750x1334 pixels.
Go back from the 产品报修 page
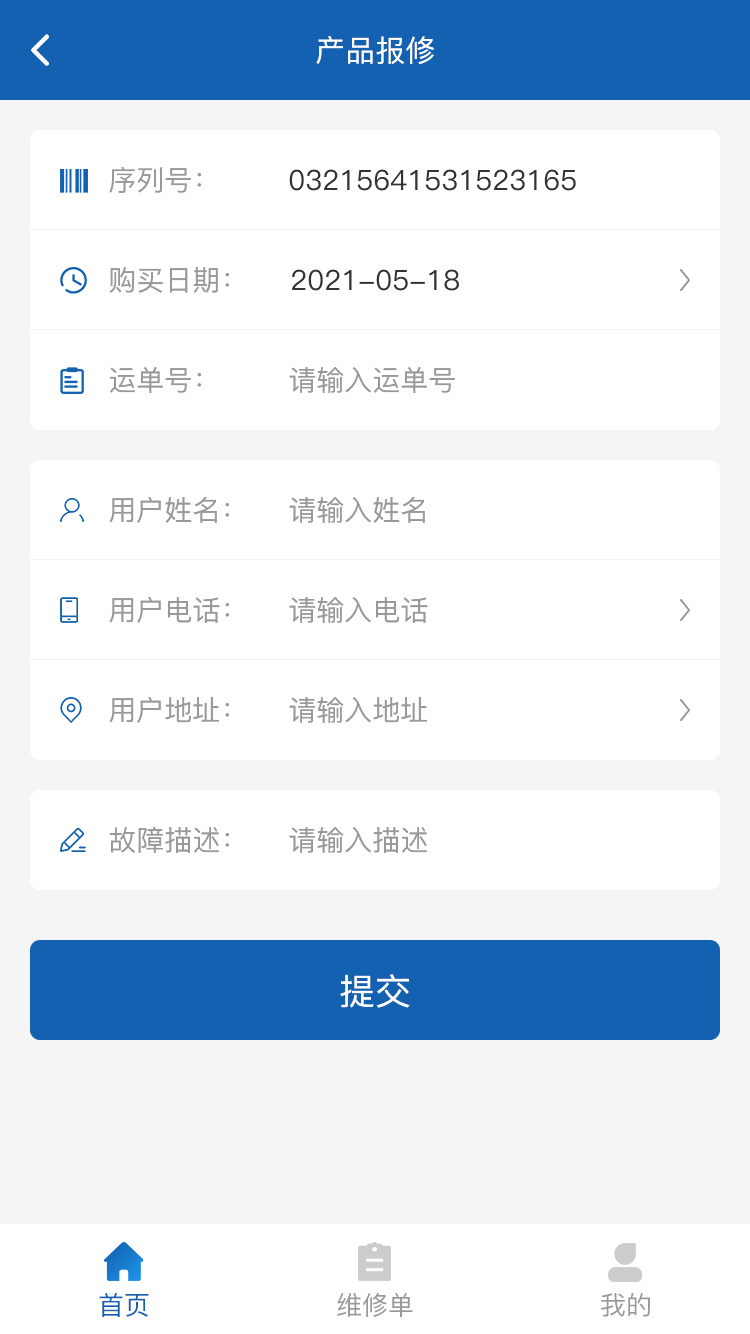point(40,50)
